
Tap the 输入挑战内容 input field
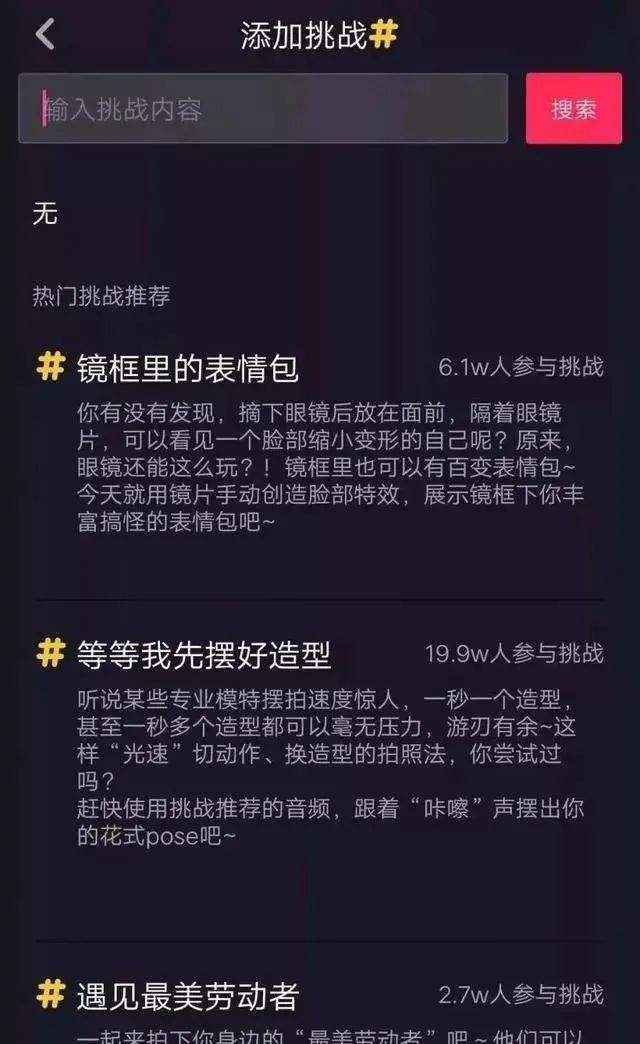coord(263,109)
